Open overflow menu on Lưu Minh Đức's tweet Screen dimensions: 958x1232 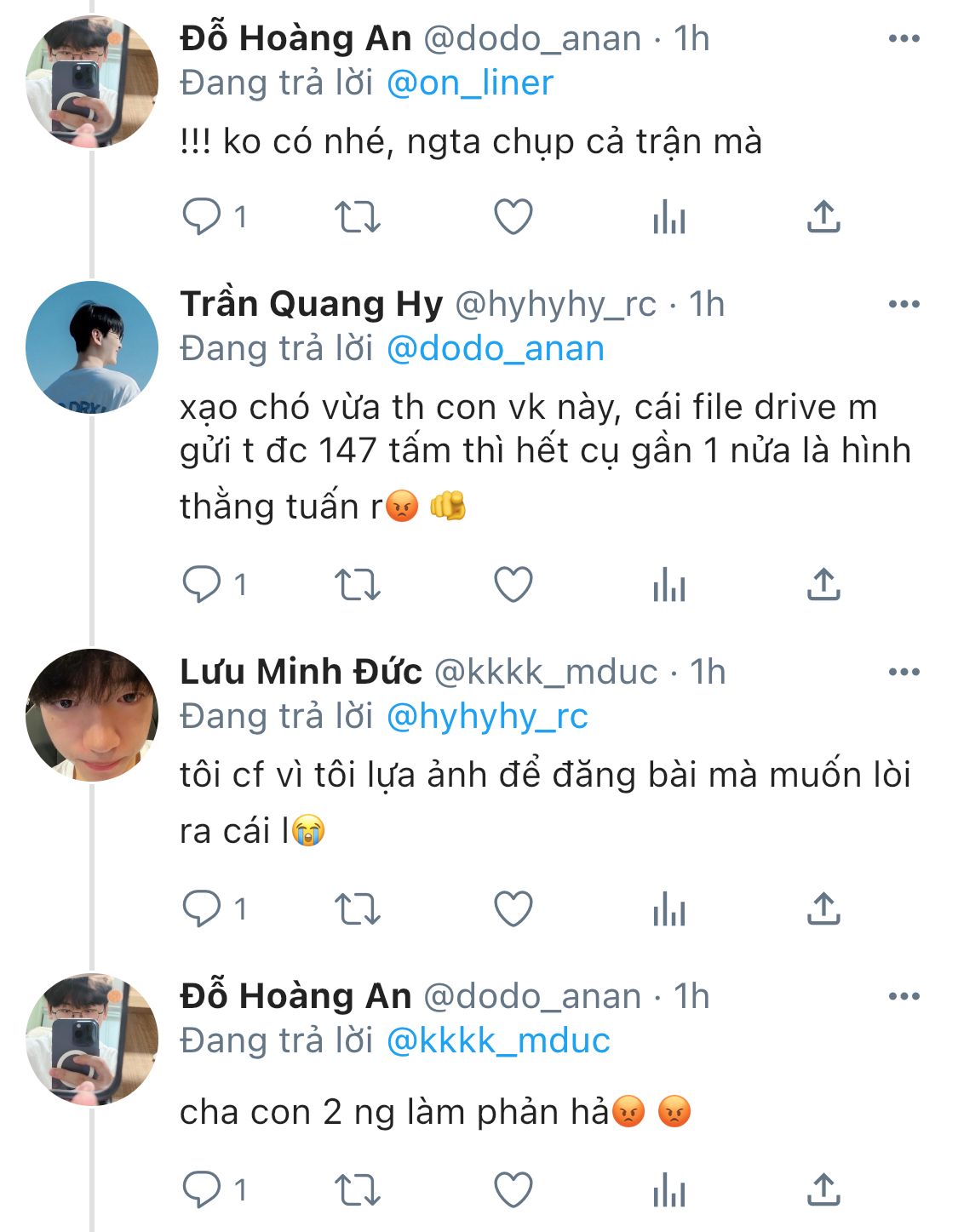(x=904, y=672)
